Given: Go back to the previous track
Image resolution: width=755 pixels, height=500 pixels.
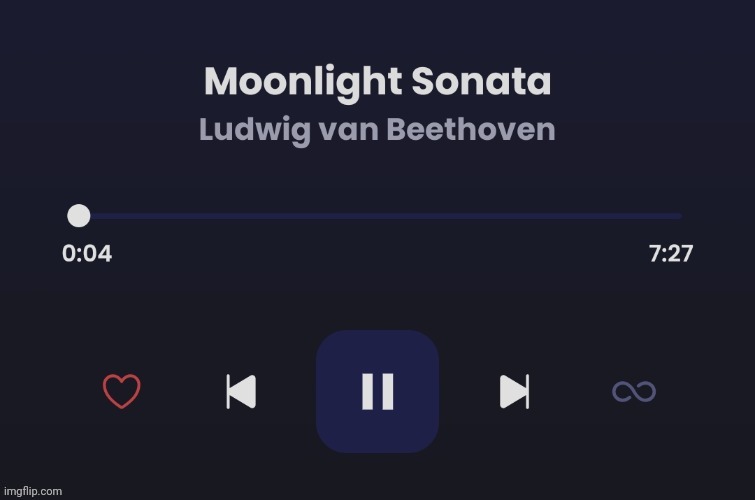Looking at the screenshot, I should click(x=241, y=391).
